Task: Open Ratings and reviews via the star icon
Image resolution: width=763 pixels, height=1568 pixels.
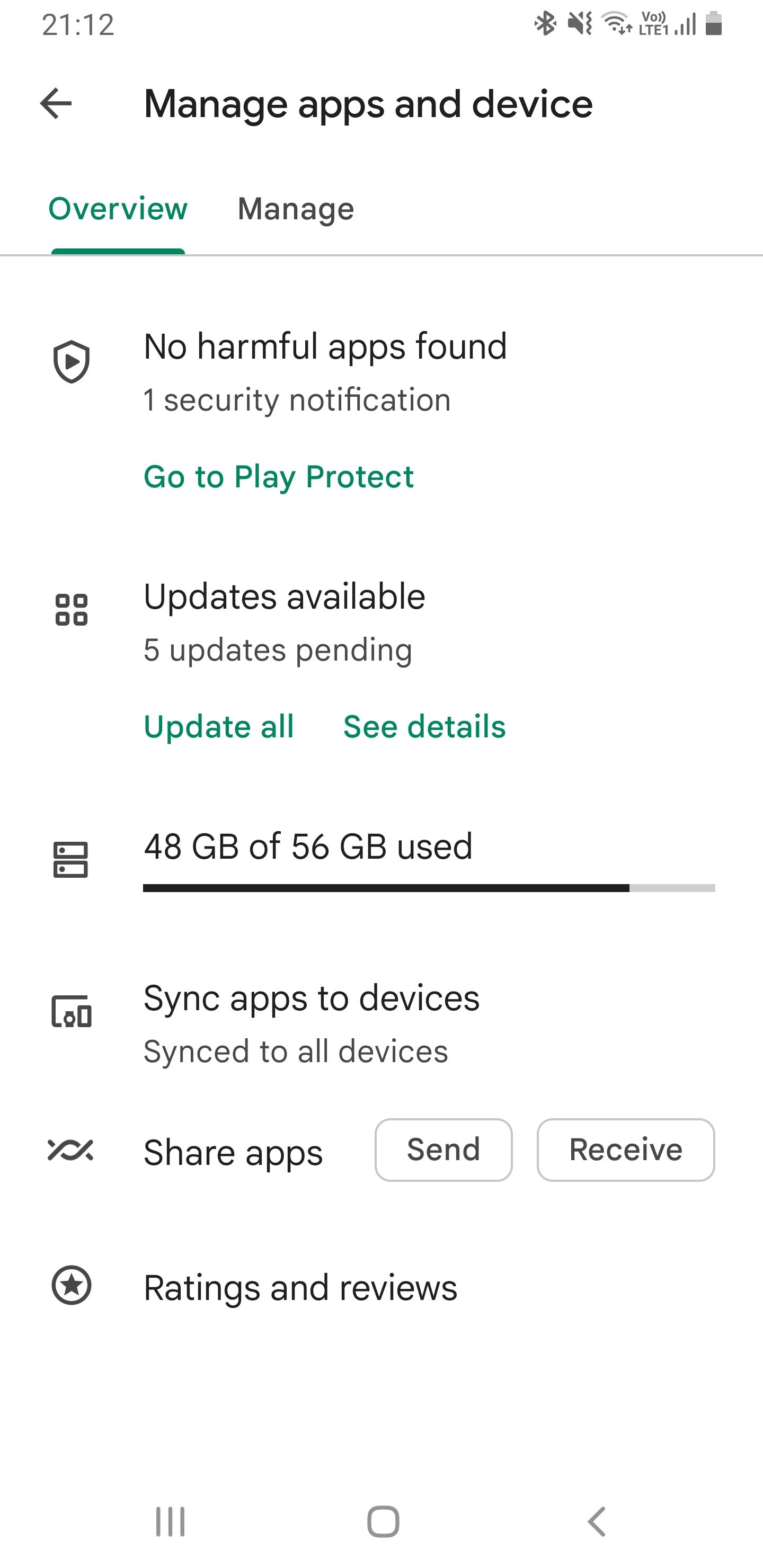Action: (x=71, y=1286)
